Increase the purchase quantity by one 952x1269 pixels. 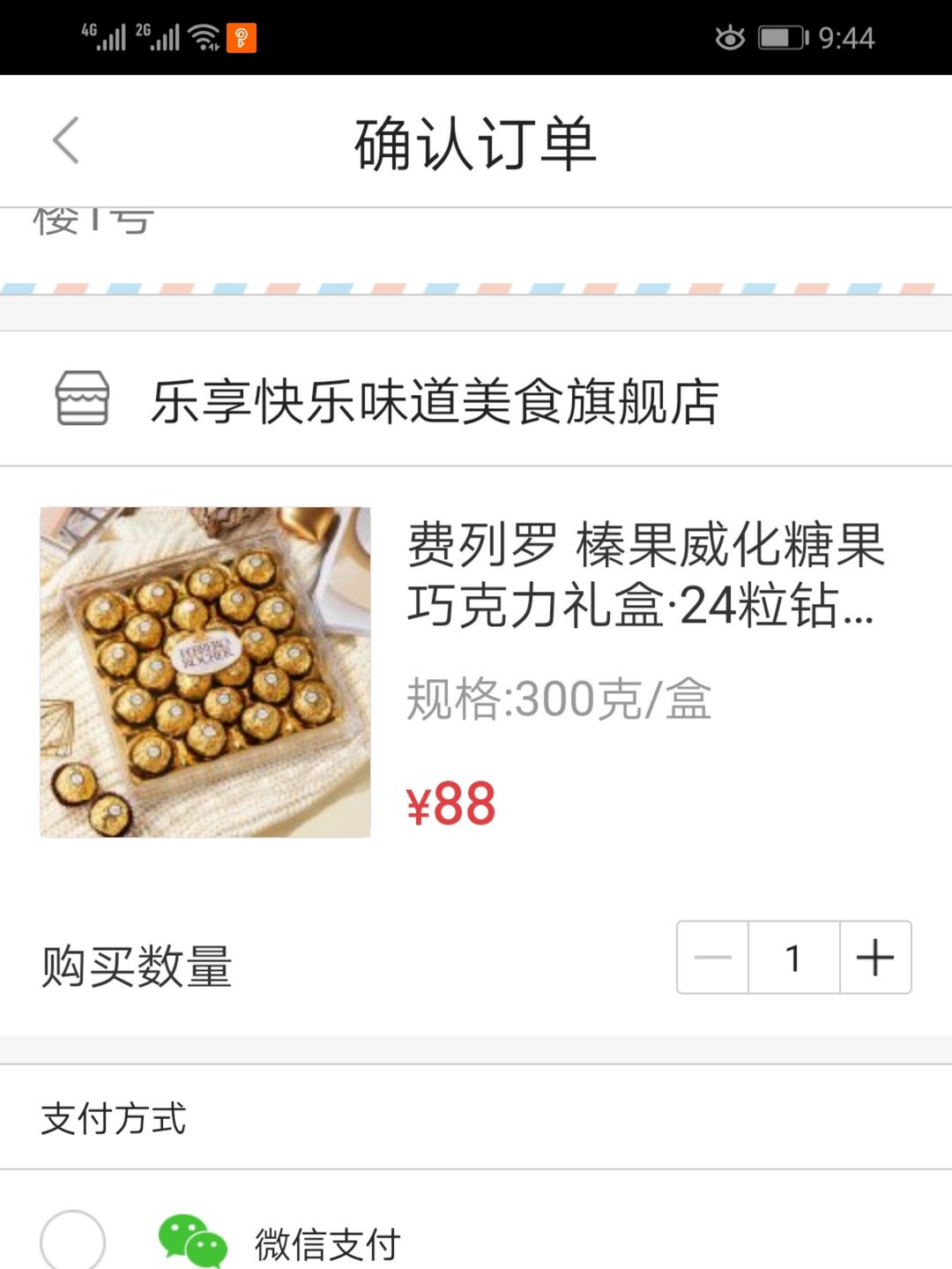pos(875,958)
